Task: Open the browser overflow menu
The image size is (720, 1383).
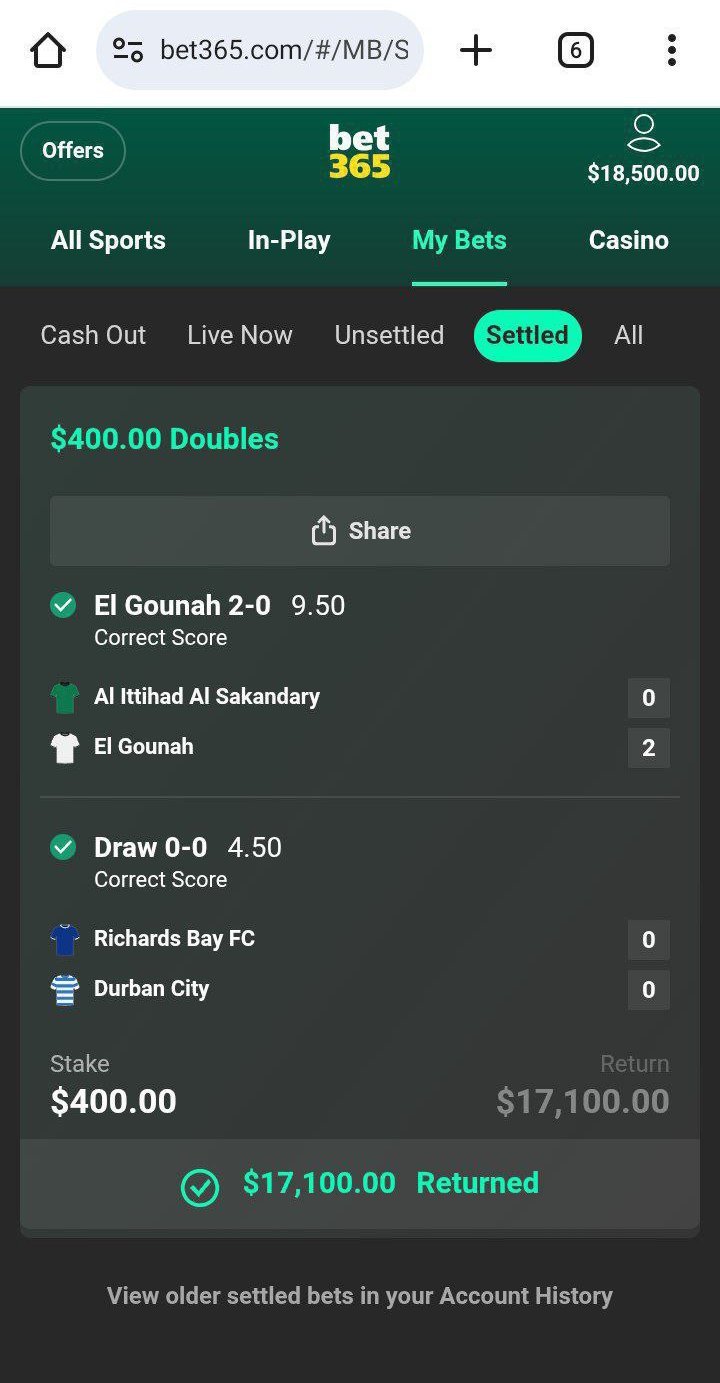Action: coord(671,50)
